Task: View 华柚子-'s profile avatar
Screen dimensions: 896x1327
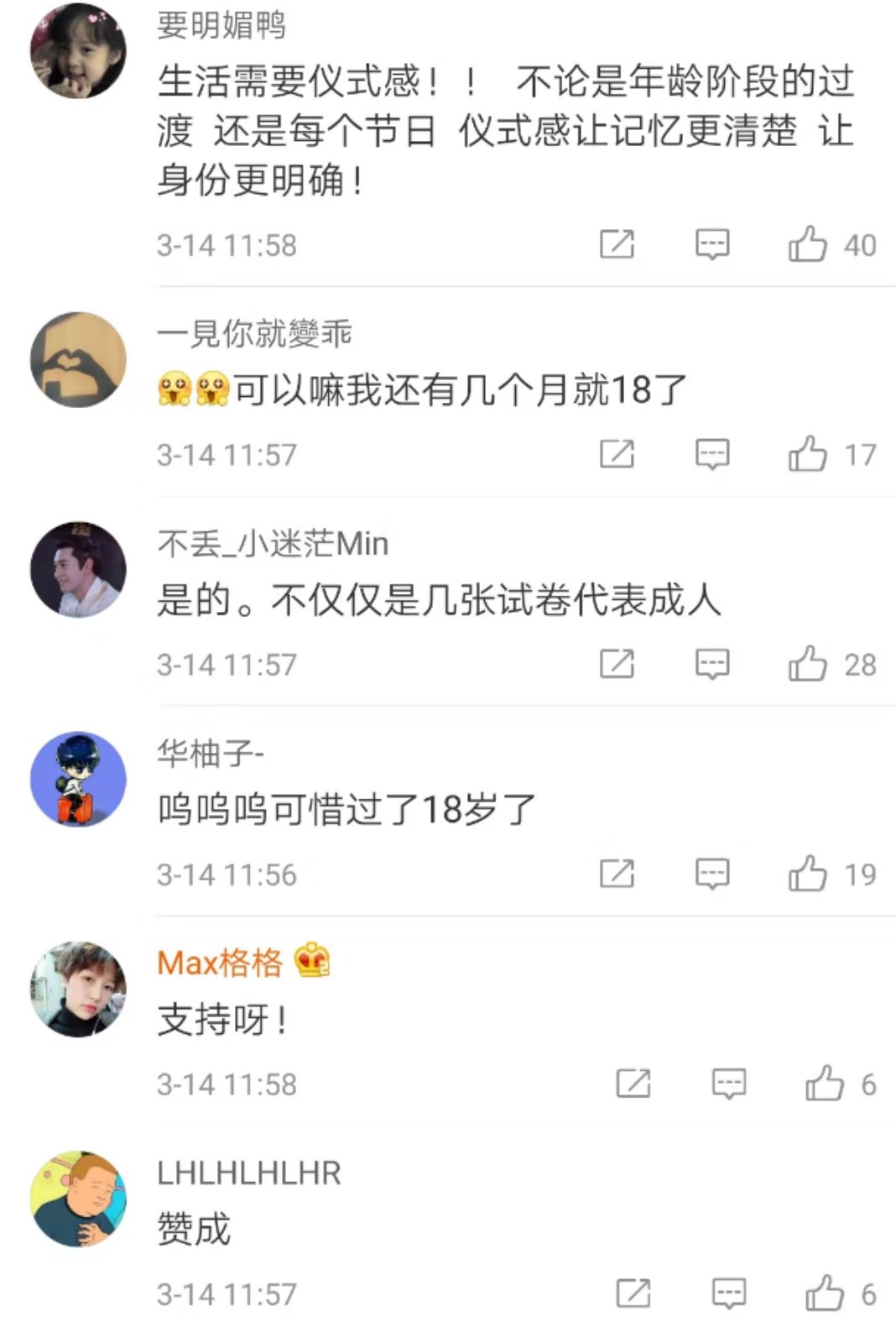Action: pos(78,779)
